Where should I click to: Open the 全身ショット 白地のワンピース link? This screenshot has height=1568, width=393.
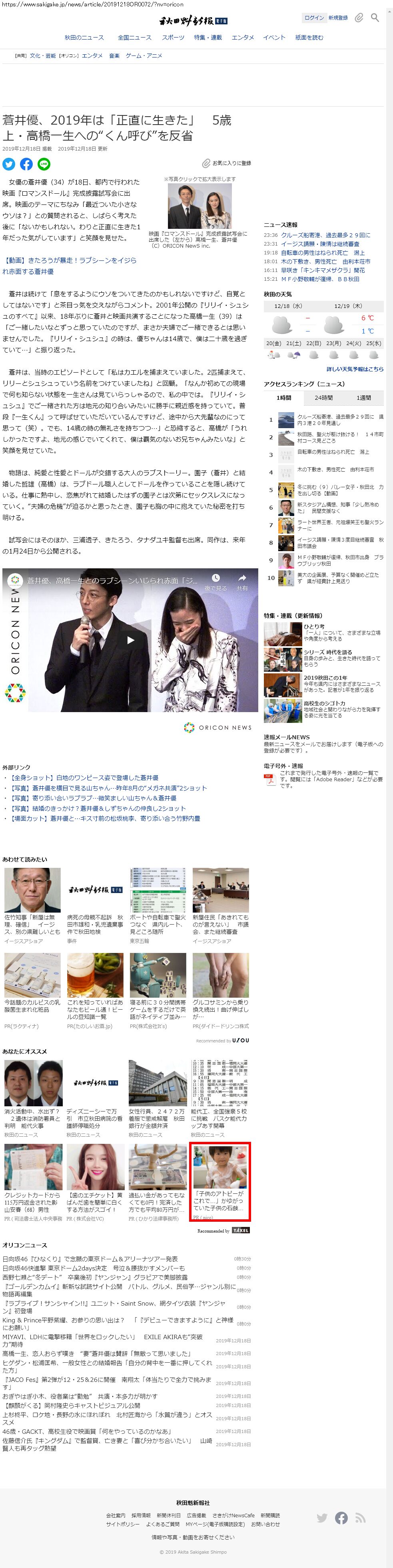(x=85, y=777)
